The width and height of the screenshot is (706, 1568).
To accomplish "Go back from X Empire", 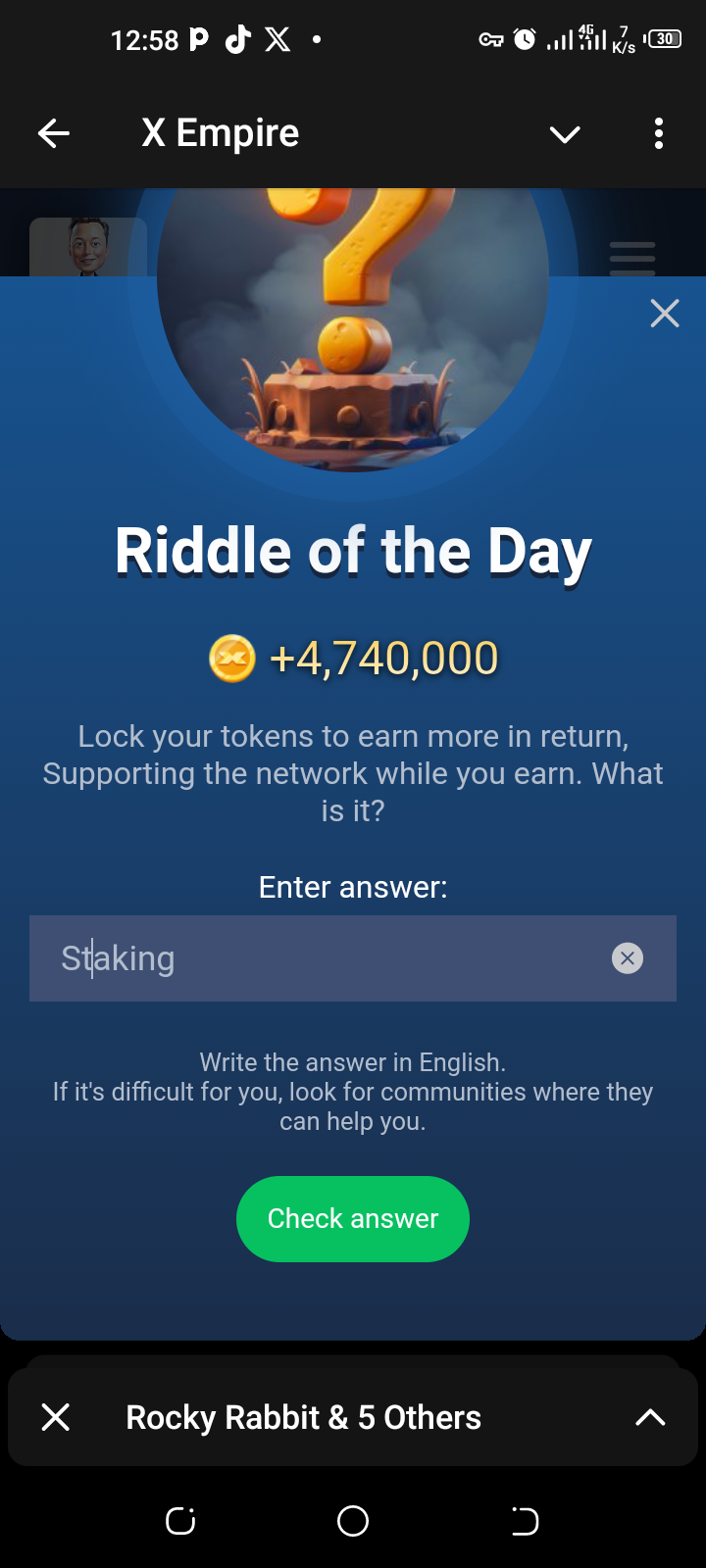I will point(54,133).
